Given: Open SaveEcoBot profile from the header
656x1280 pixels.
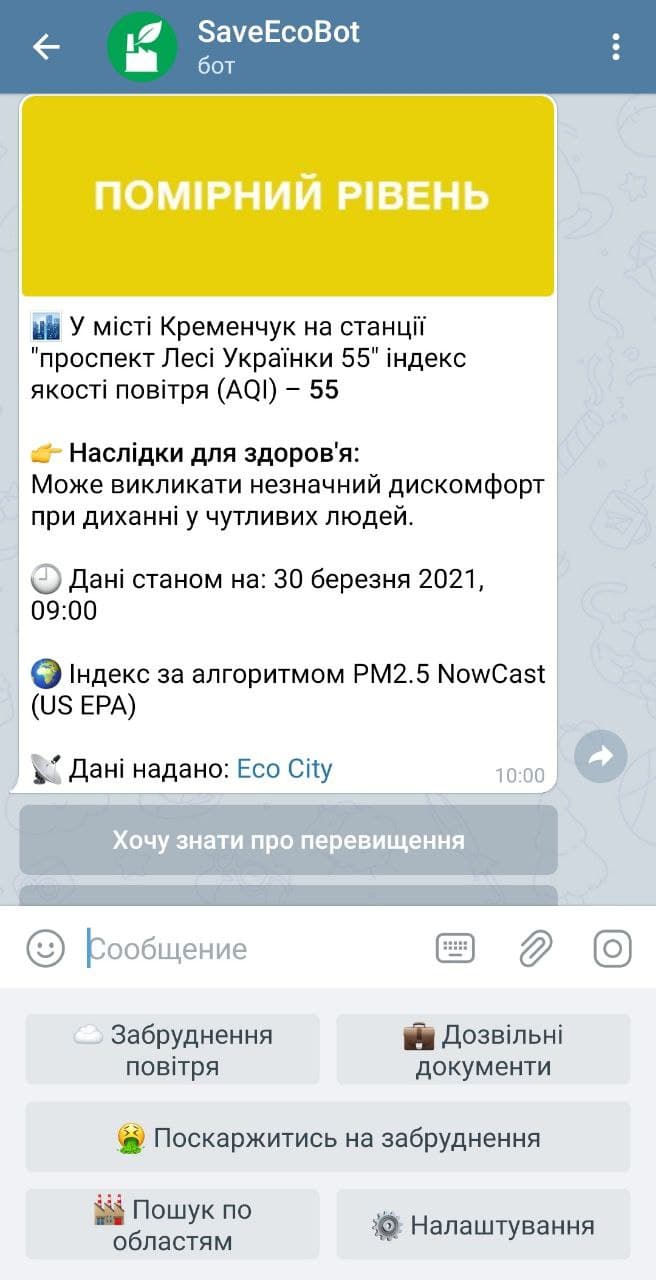Looking at the screenshot, I should click(278, 46).
